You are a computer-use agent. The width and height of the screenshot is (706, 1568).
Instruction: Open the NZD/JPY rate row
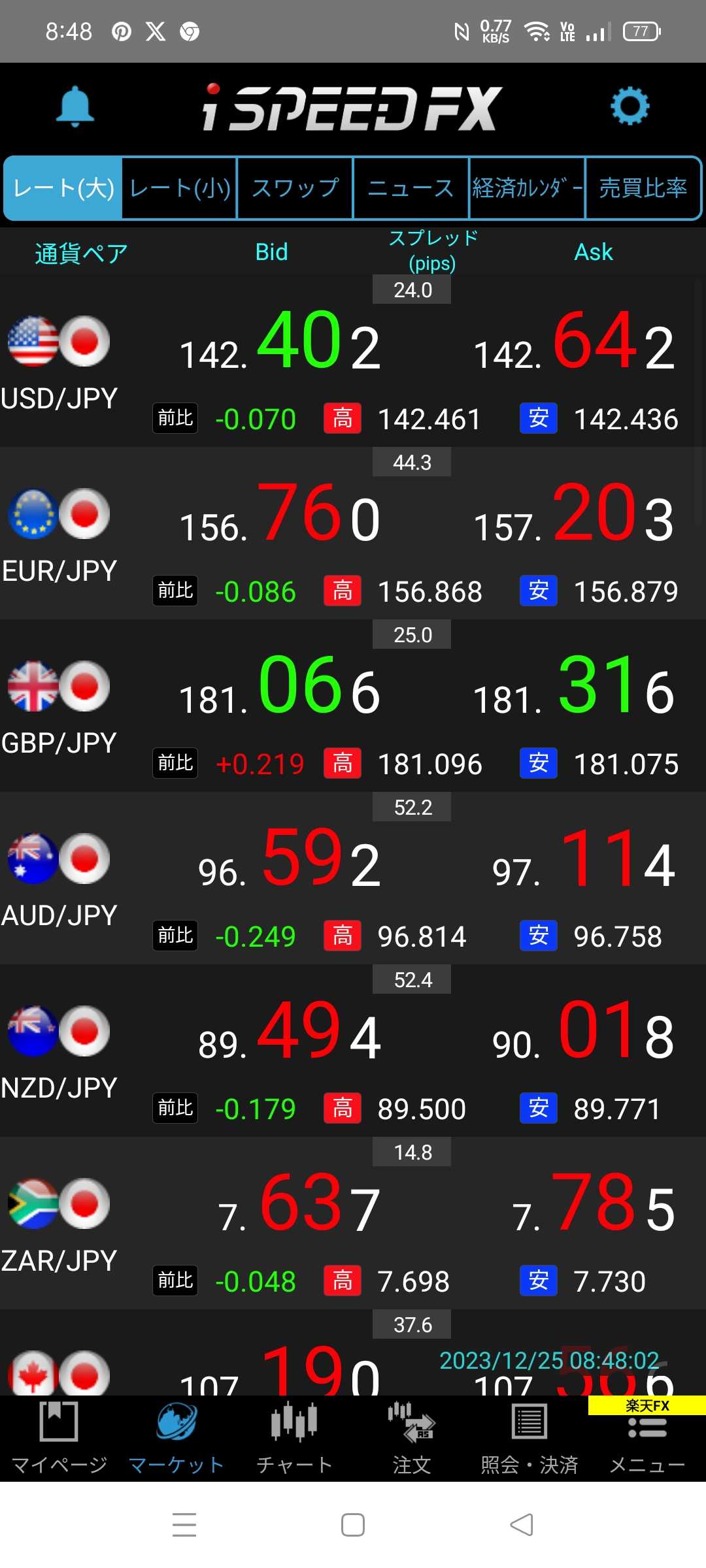coord(353,1051)
